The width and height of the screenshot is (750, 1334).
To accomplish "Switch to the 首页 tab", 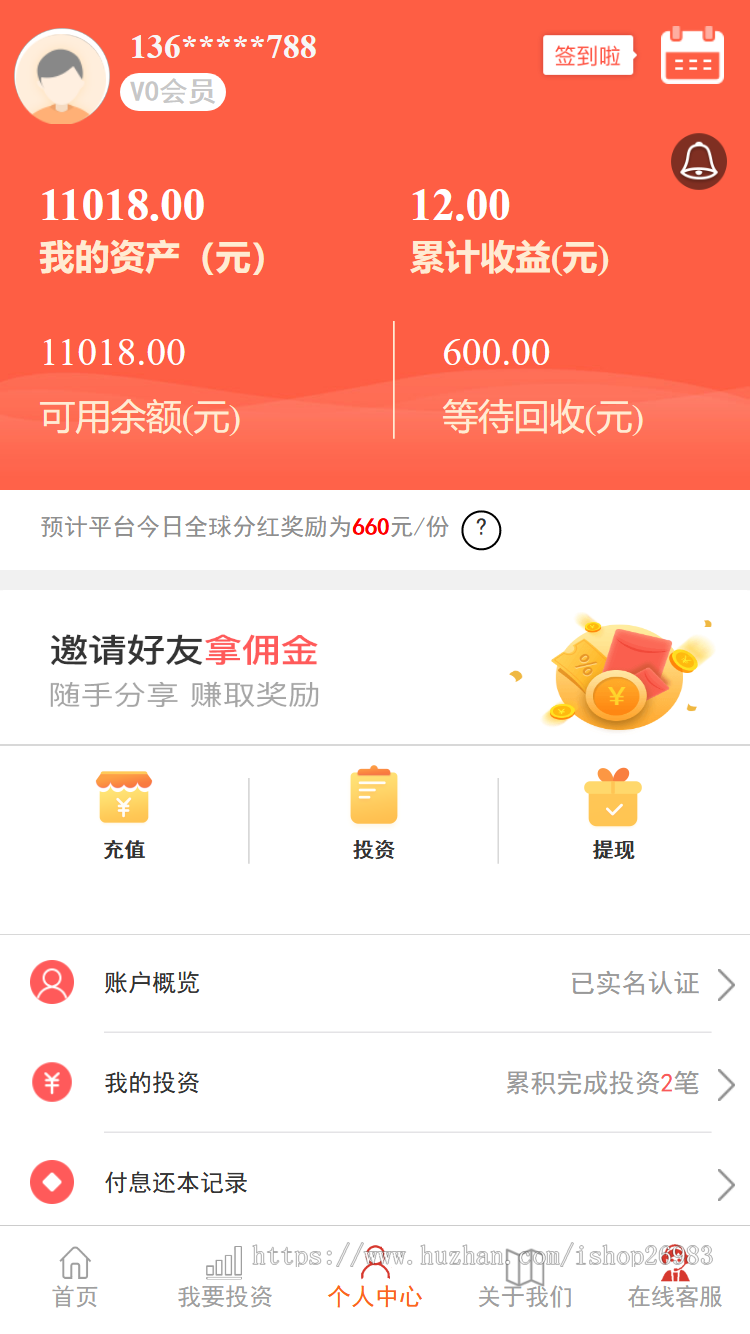I will (75, 1280).
